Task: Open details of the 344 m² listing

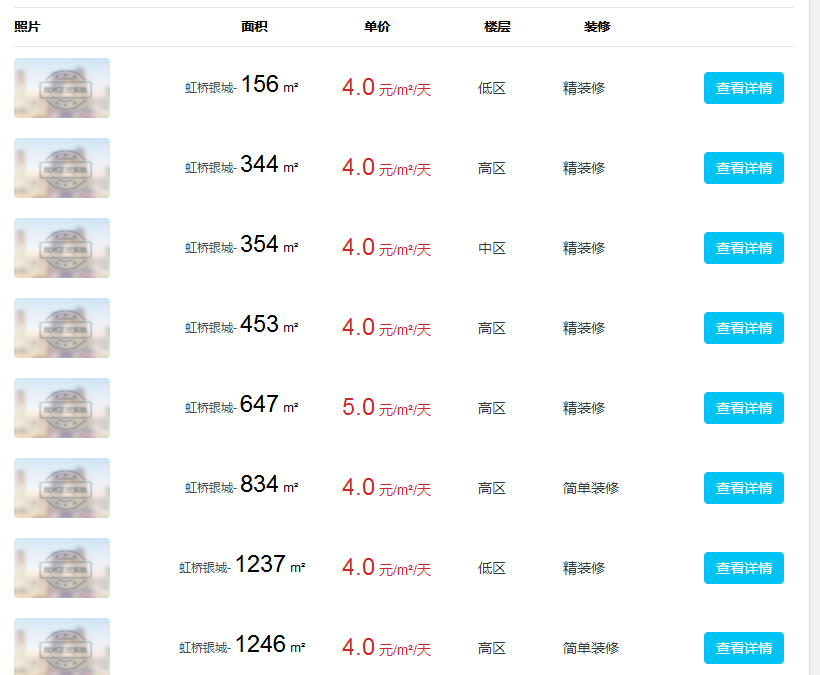Action: 743,168
